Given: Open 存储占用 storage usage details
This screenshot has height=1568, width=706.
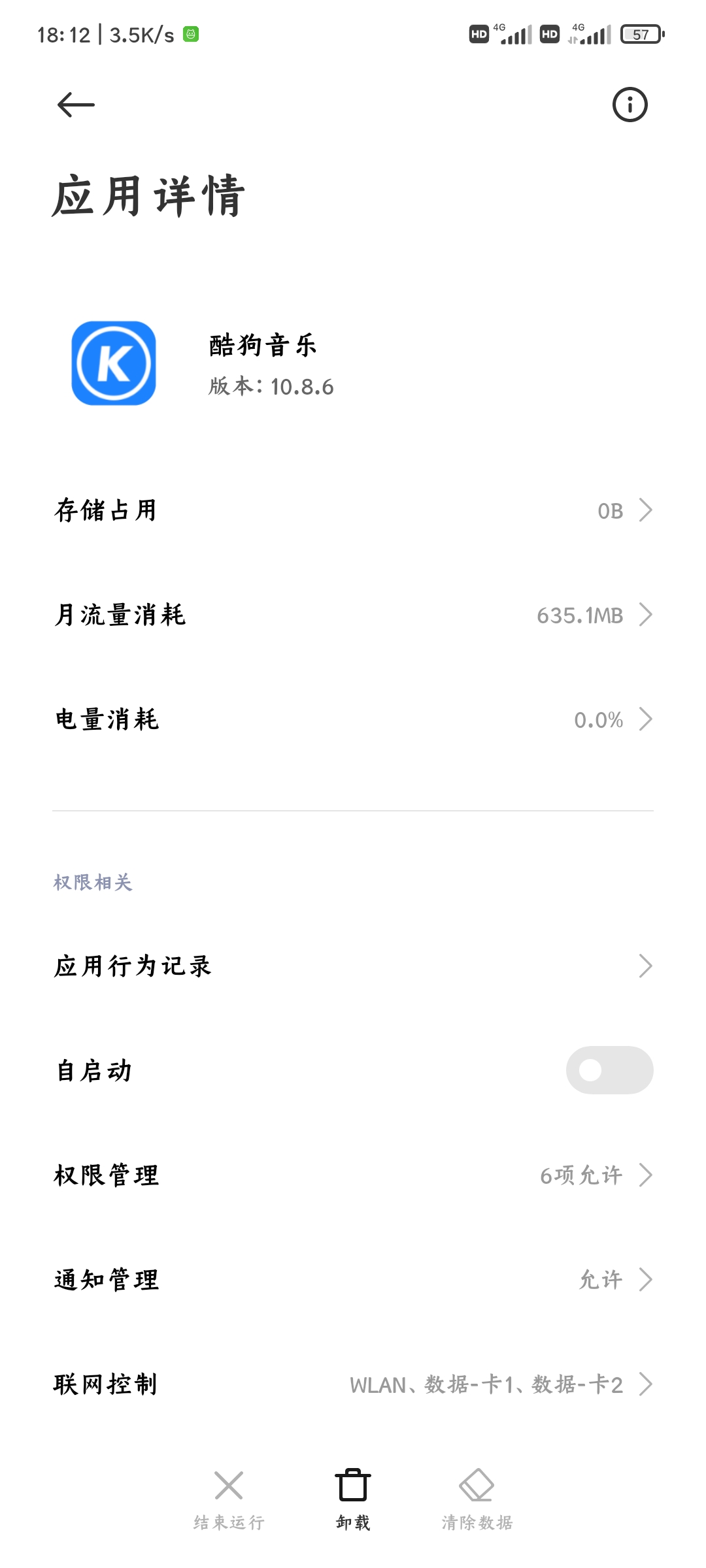Looking at the screenshot, I should point(353,510).
